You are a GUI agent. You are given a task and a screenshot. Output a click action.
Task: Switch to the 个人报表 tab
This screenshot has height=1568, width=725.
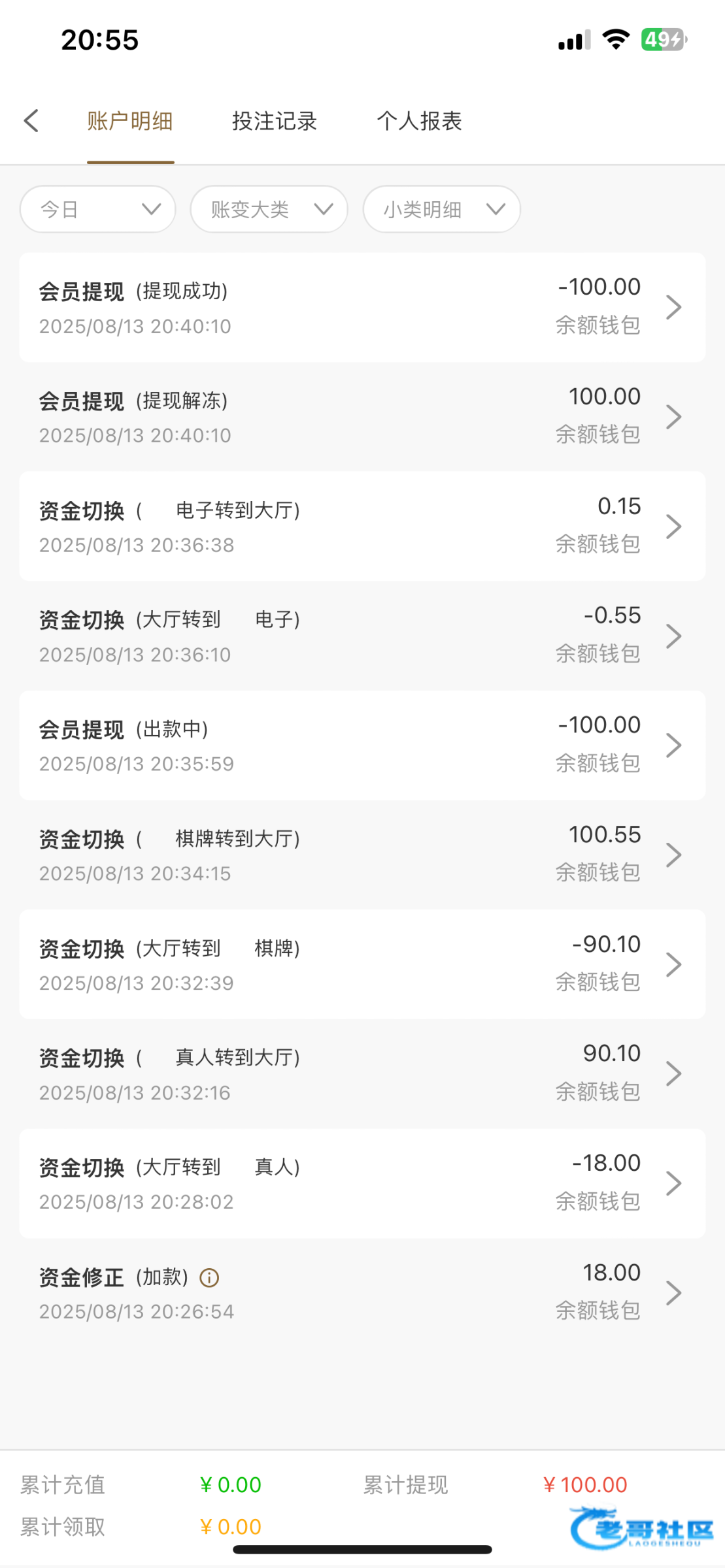point(419,121)
